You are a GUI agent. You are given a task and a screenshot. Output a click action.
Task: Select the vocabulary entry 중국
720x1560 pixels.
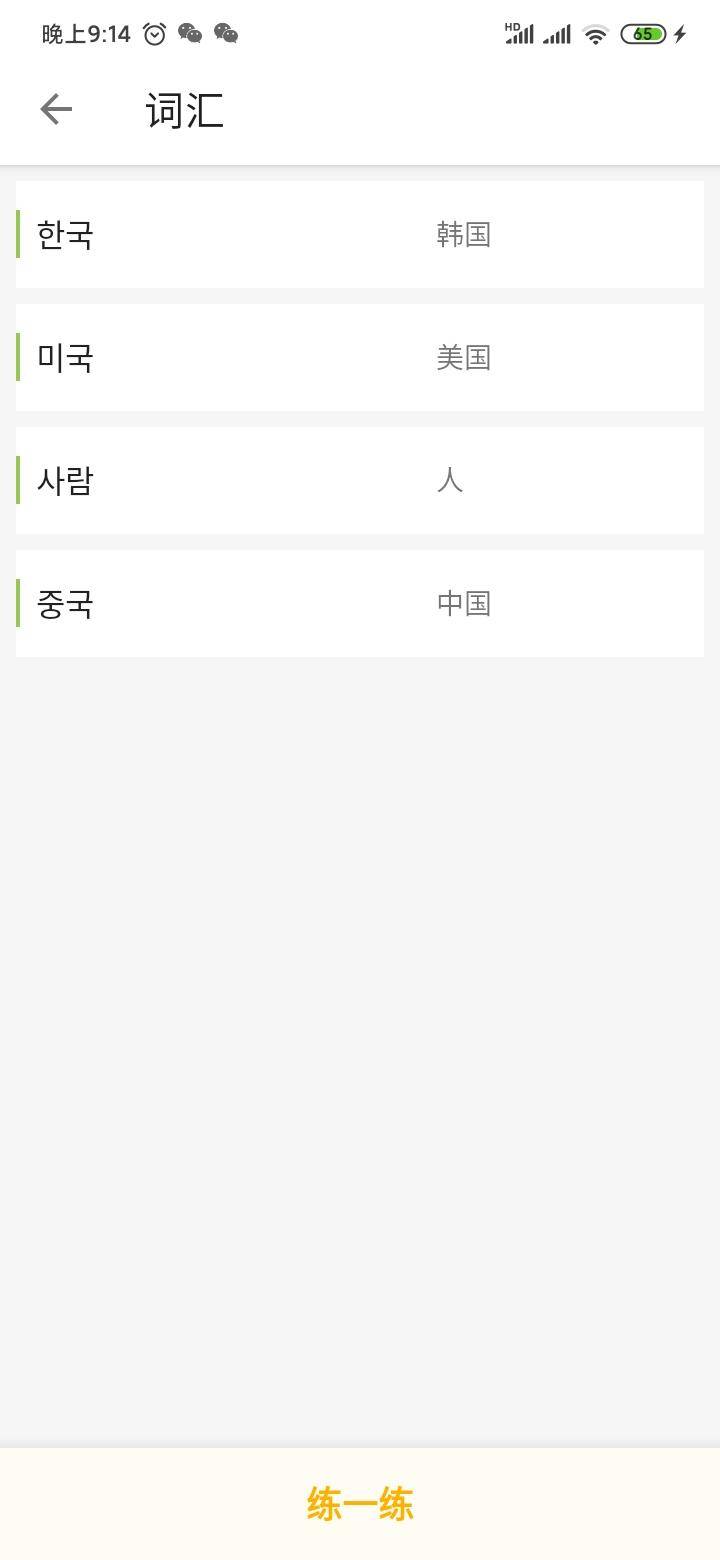(65, 603)
